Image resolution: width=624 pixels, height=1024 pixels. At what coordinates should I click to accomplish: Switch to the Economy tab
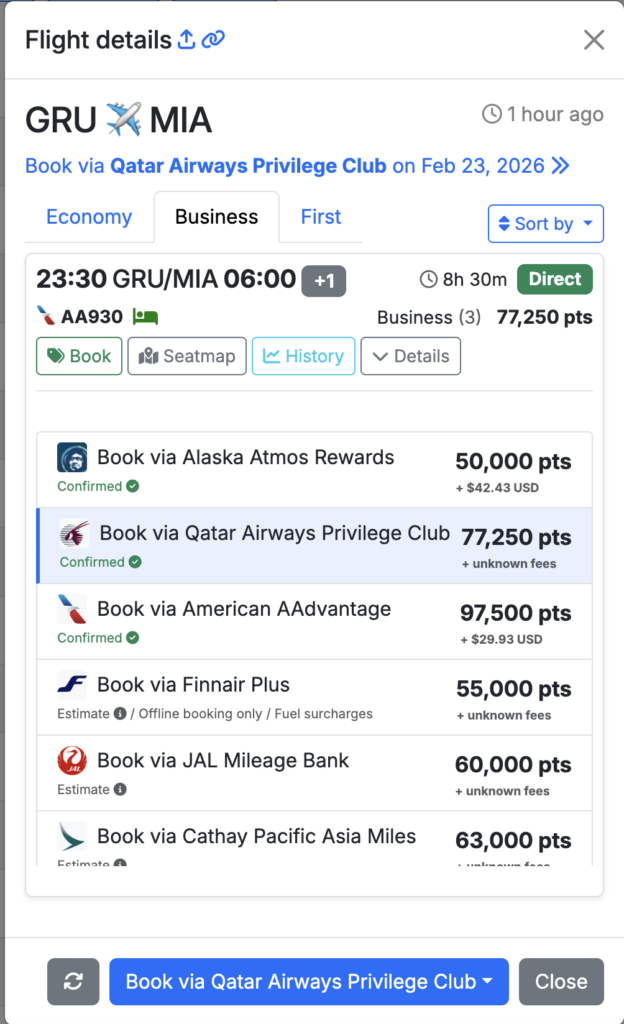pyautogui.click(x=89, y=217)
